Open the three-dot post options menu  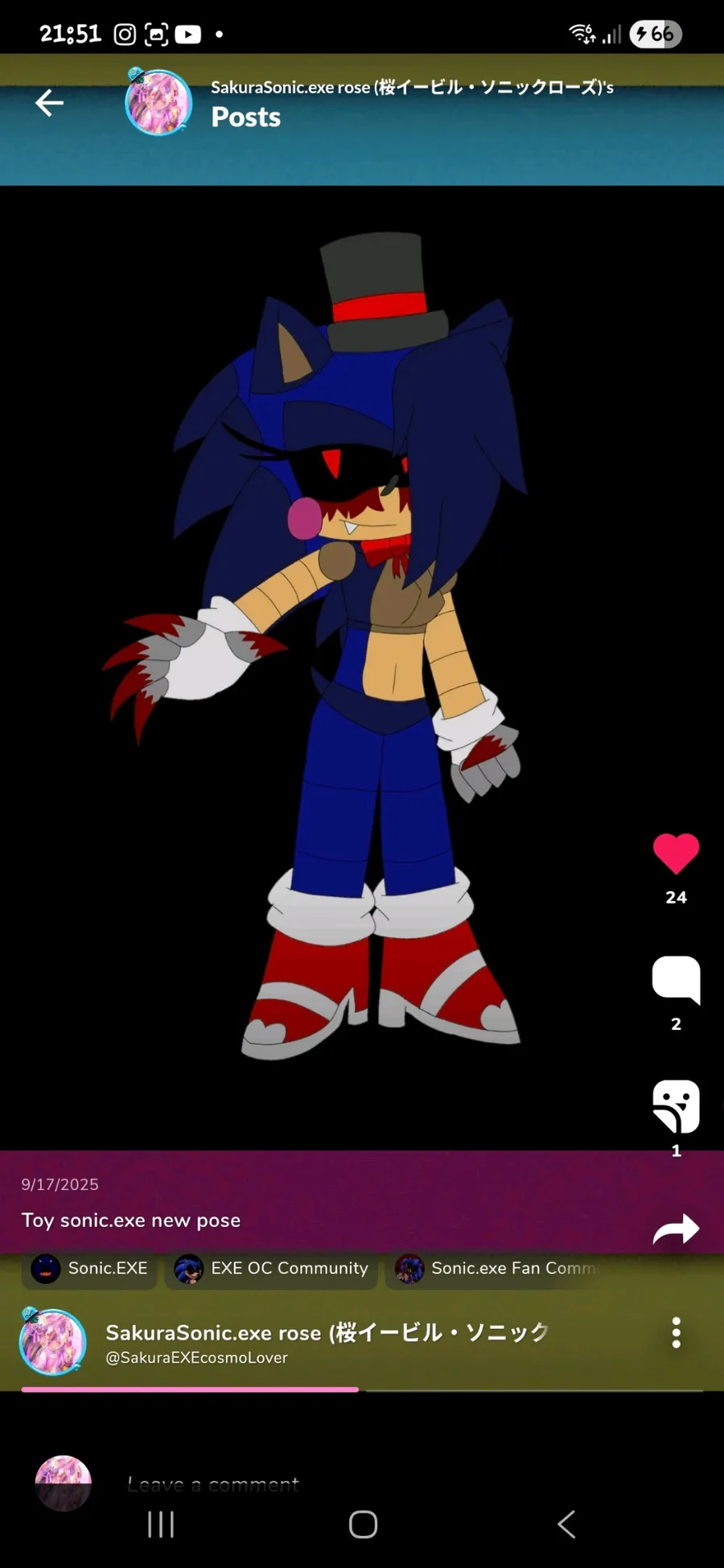click(676, 1333)
